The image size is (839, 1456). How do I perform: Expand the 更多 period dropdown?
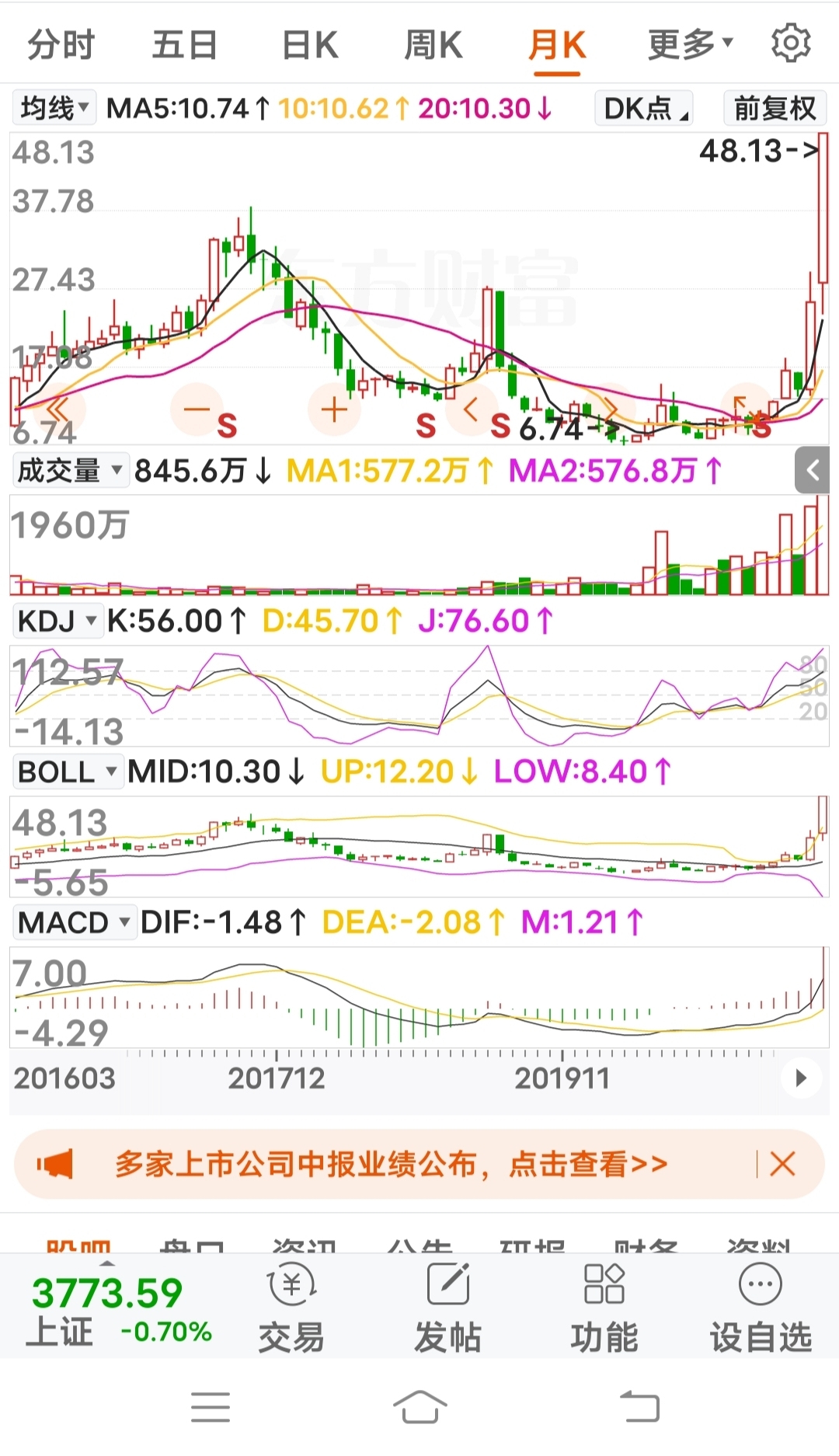pyautogui.click(x=690, y=45)
